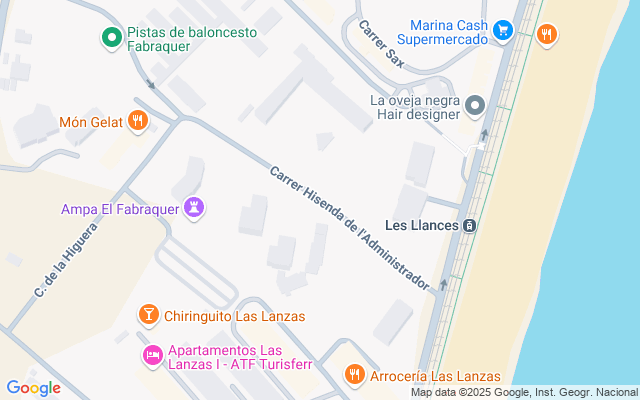Tap the restaurant pin beside Marina Cash

click(546, 34)
